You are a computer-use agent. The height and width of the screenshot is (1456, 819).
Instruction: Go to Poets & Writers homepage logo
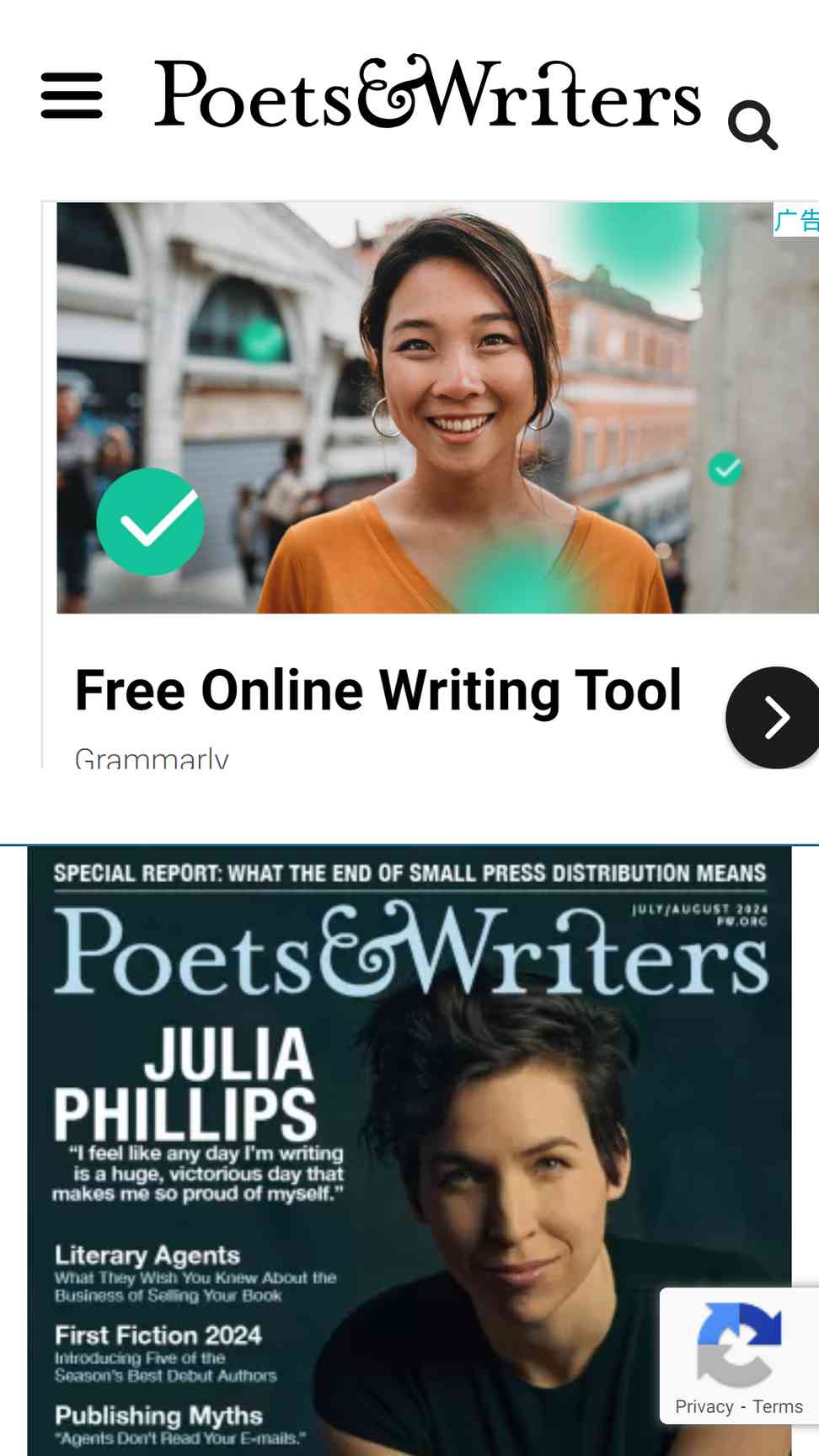pyautogui.click(x=427, y=93)
